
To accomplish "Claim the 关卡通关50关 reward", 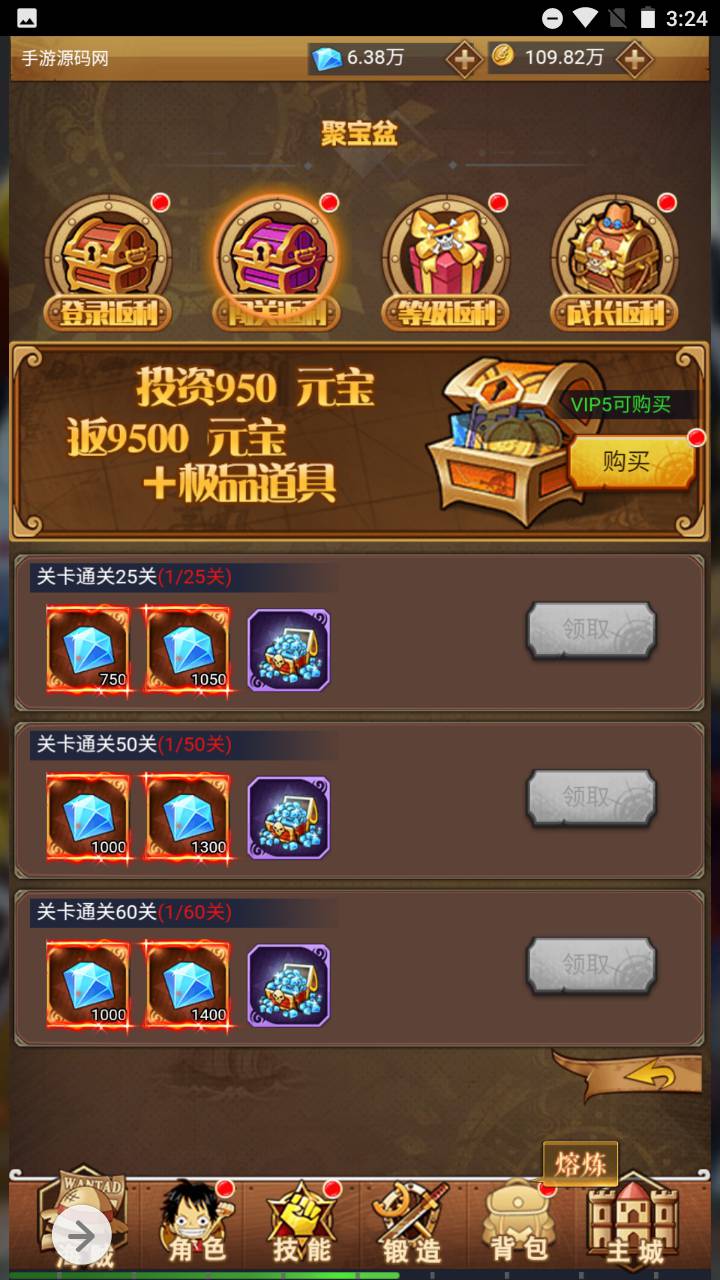I will [591, 798].
